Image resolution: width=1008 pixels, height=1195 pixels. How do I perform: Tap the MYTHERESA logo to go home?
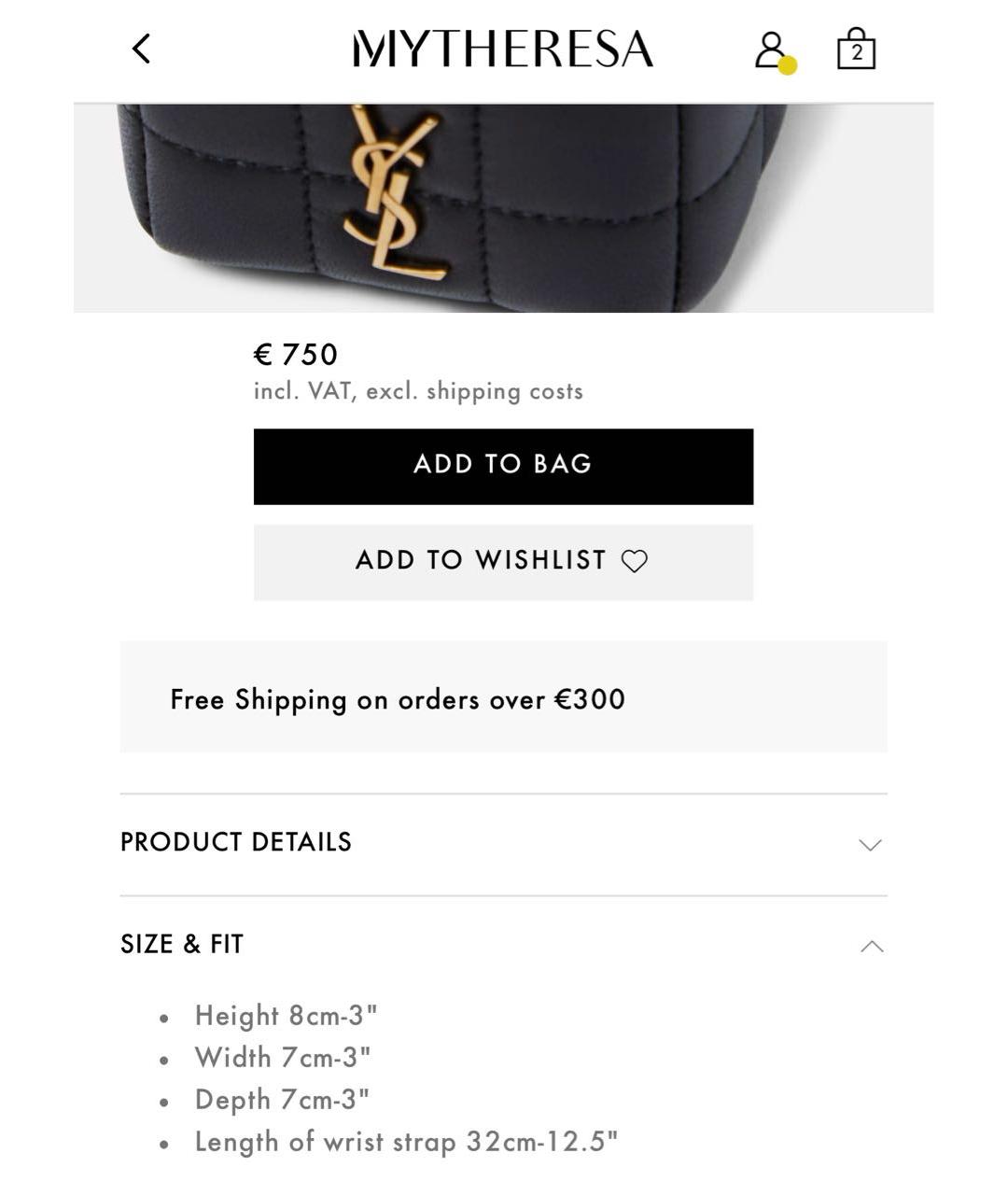click(503, 49)
